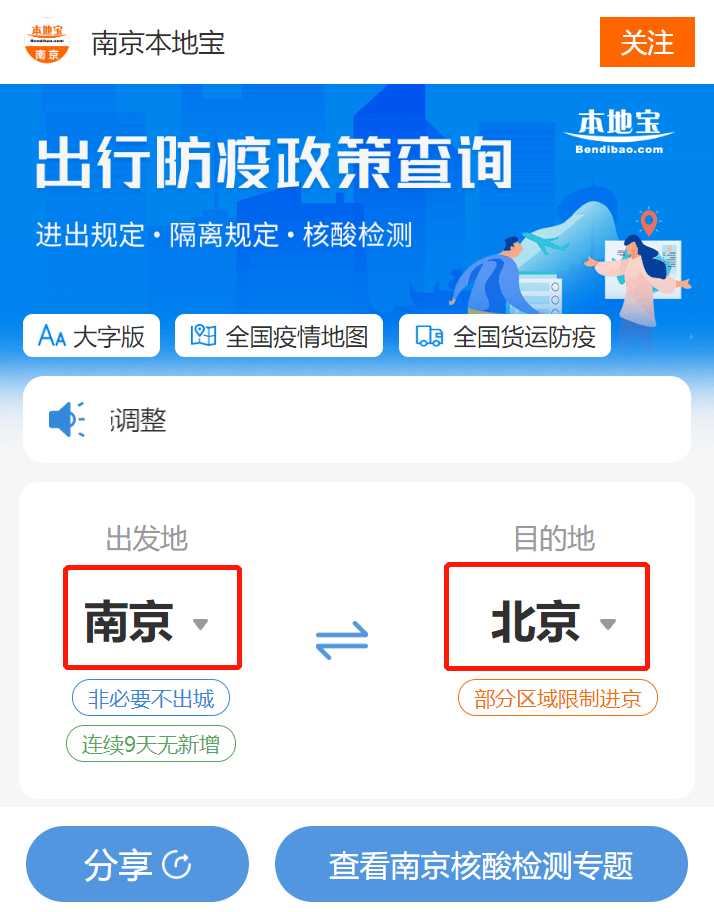Expand the 出发地 dropdown showing 南京
Image resolution: width=714 pixels, height=912 pixels.
pyautogui.click(x=152, y=619)
